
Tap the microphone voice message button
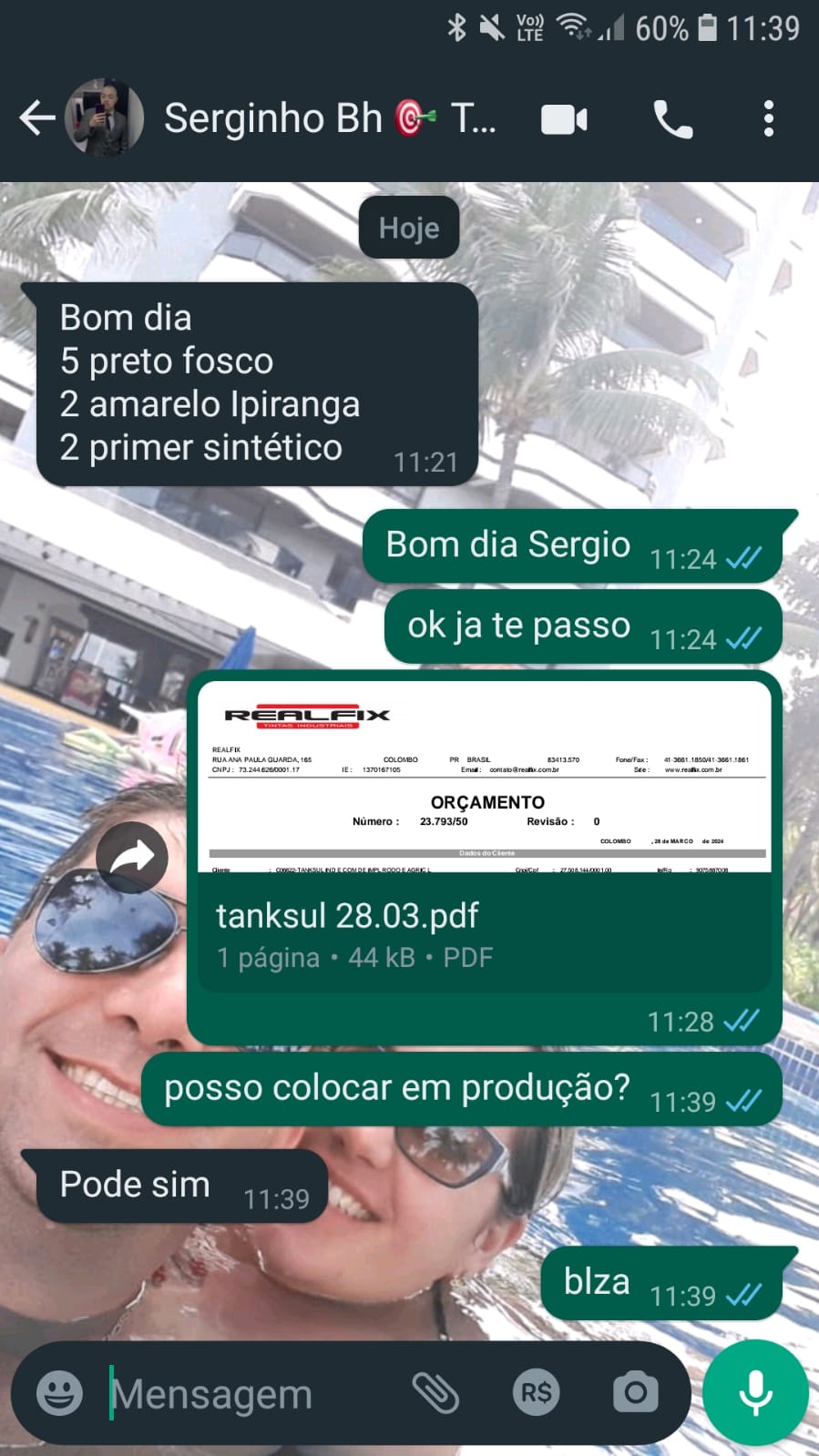755,1392
